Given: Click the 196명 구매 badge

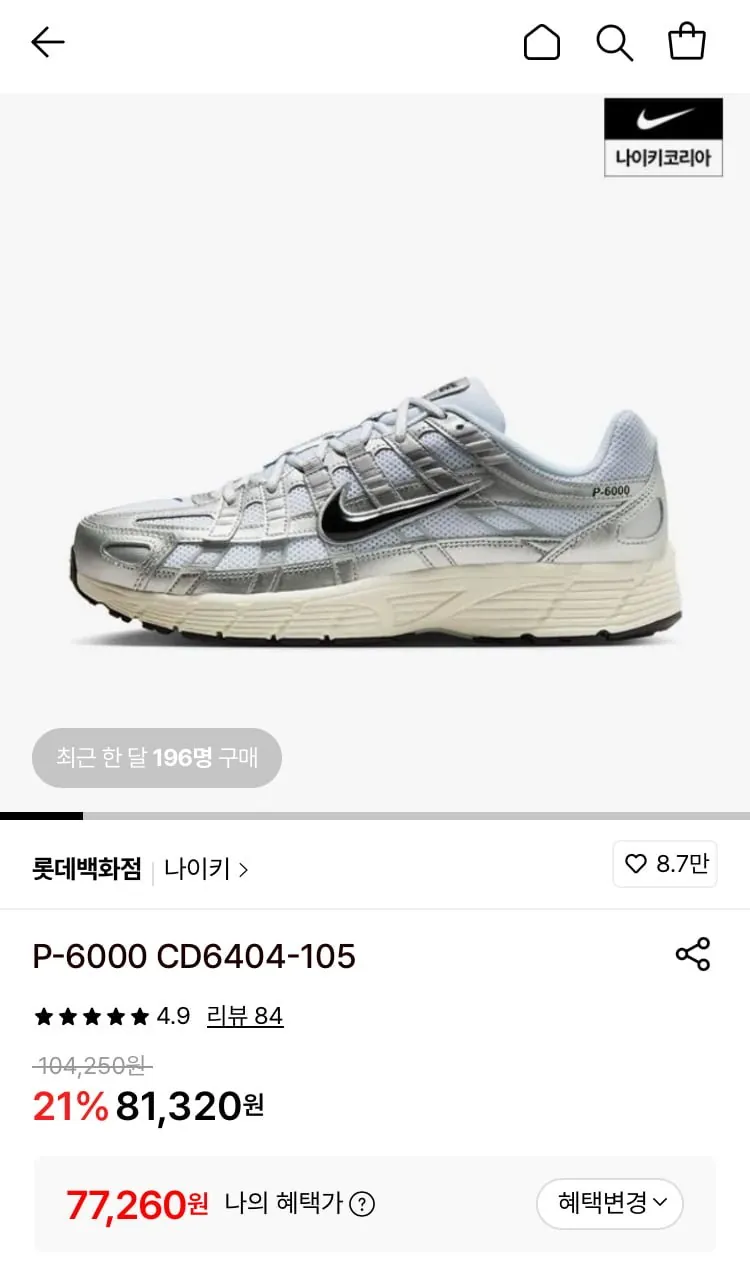Looking at the screenshot, I should pyautogui.click(x=156, y=757).
